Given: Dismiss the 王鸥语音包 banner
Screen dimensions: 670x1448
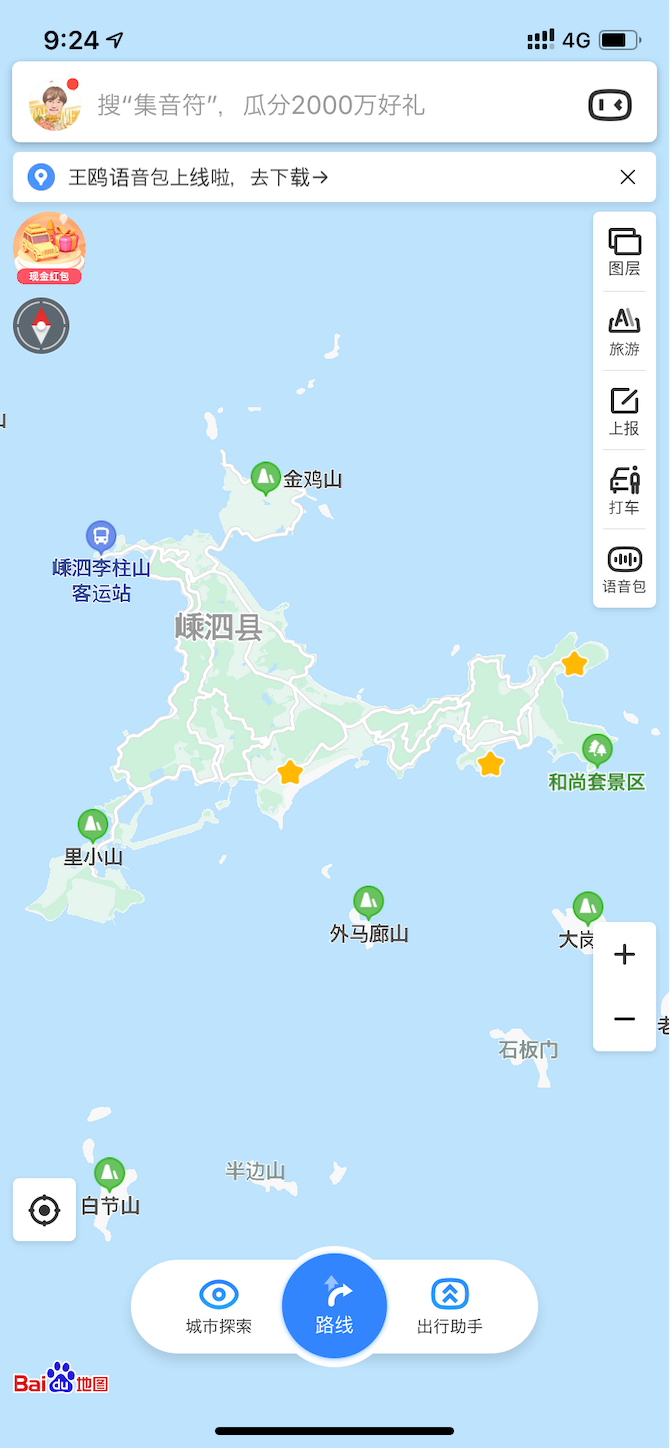Looking at the screenshot, I should (627, 177).
